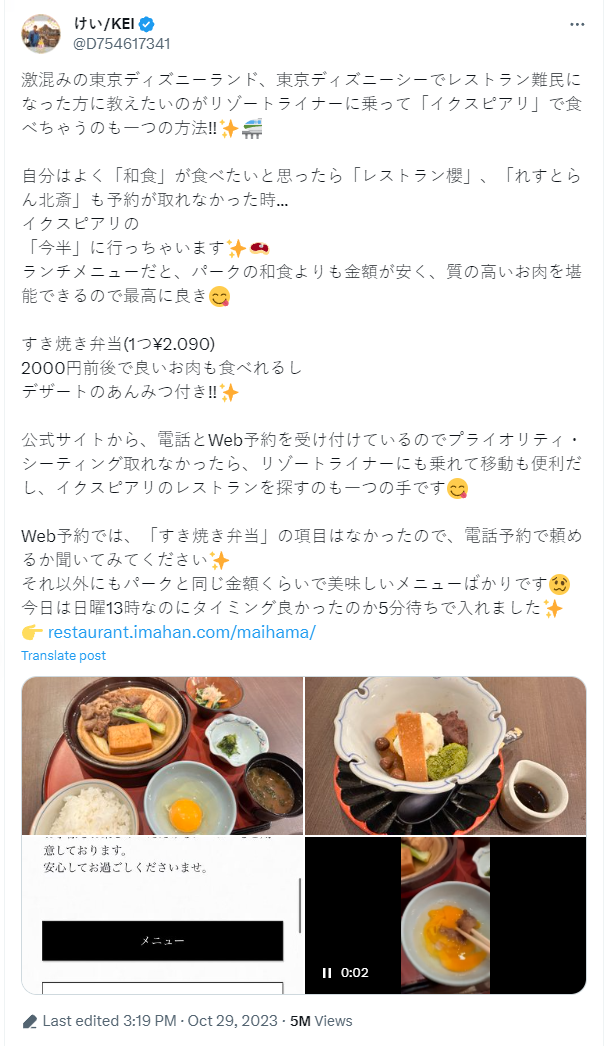Open the sukiyaki meal tray photo
Viewport: 609px width, 1046px height.
click(x=163, y=755)
